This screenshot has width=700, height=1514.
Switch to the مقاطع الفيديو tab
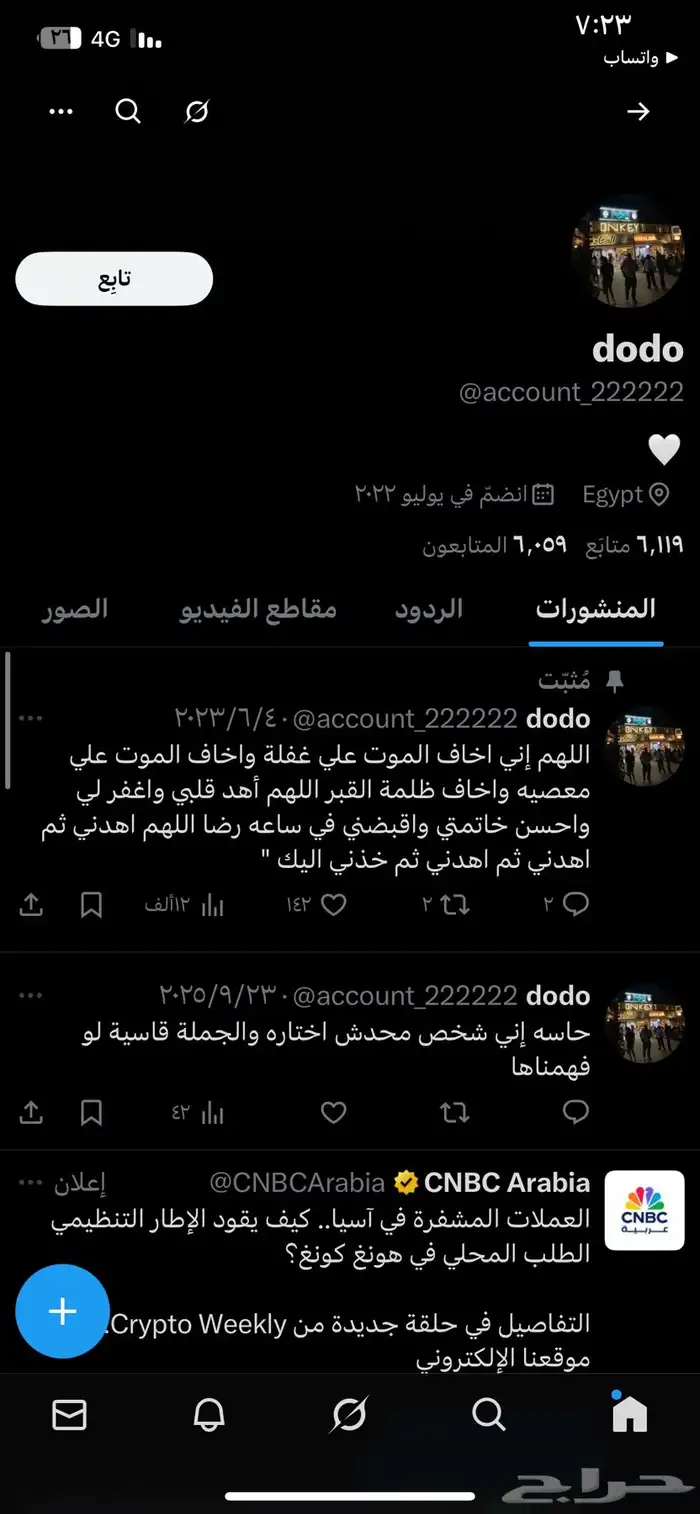pyautogui.click(x=258, y=609)
